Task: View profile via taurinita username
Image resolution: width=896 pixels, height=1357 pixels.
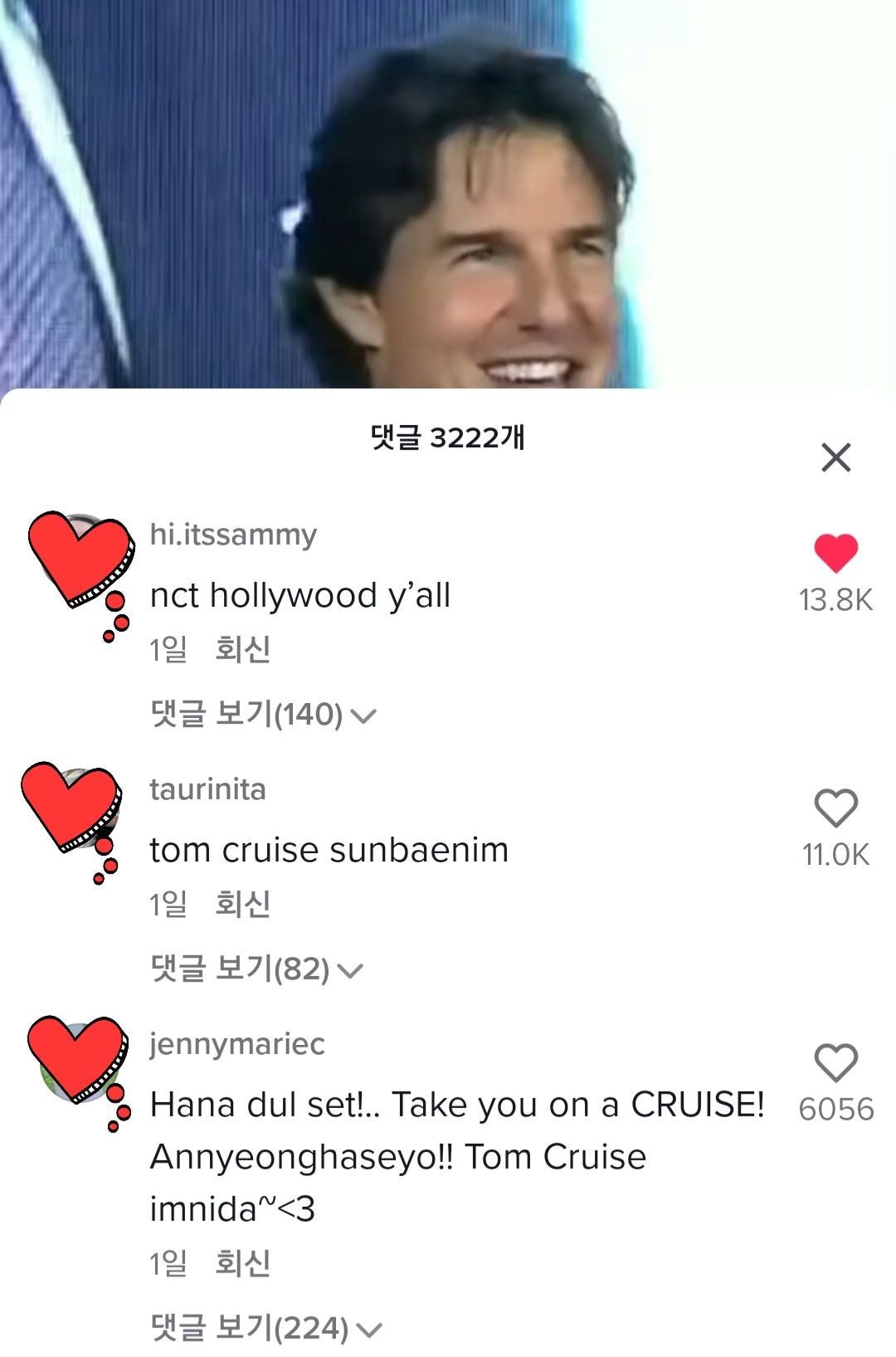Action: pyautogui.click(x=207, y=789)
